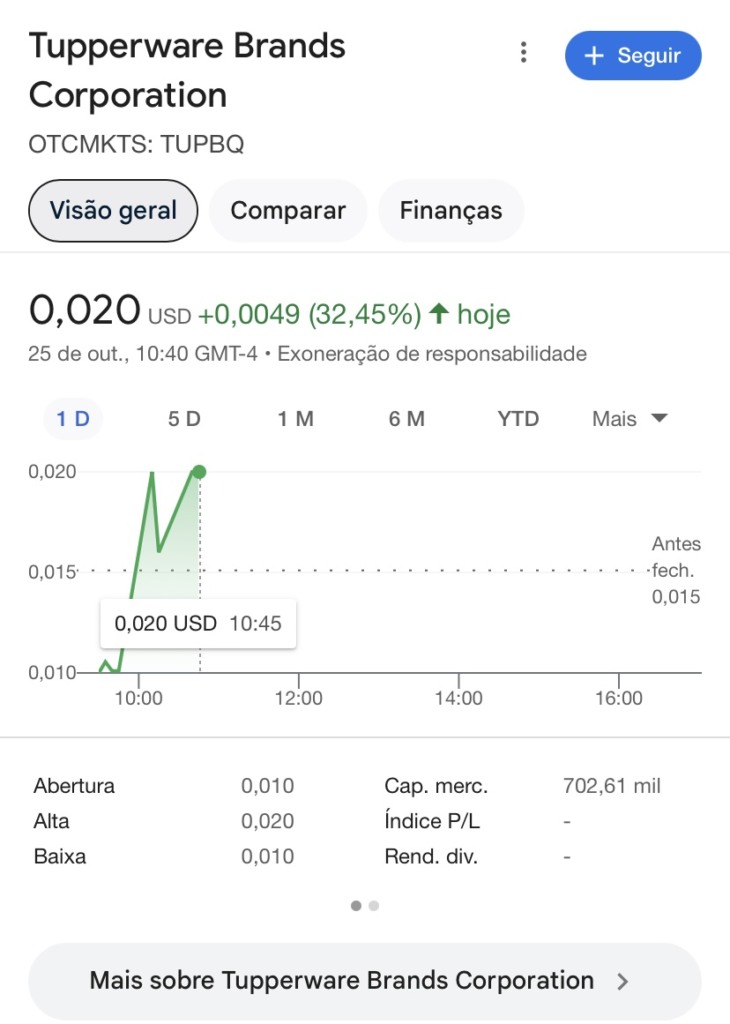Open the Exoneração de responsabilidade link
This screenshot has height=1024, width=730.
coord(432,354)
